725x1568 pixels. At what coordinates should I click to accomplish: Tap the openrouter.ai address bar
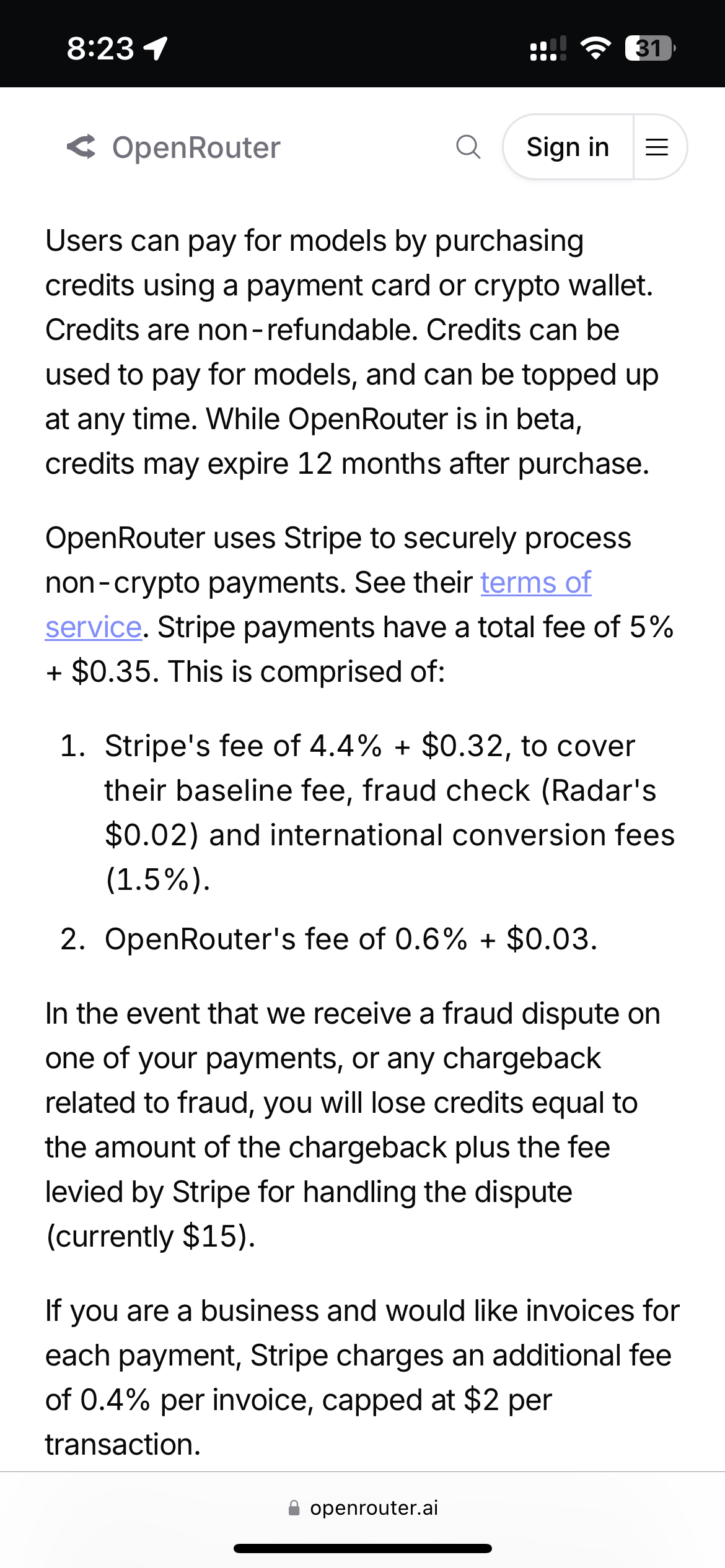point(363,1508)
